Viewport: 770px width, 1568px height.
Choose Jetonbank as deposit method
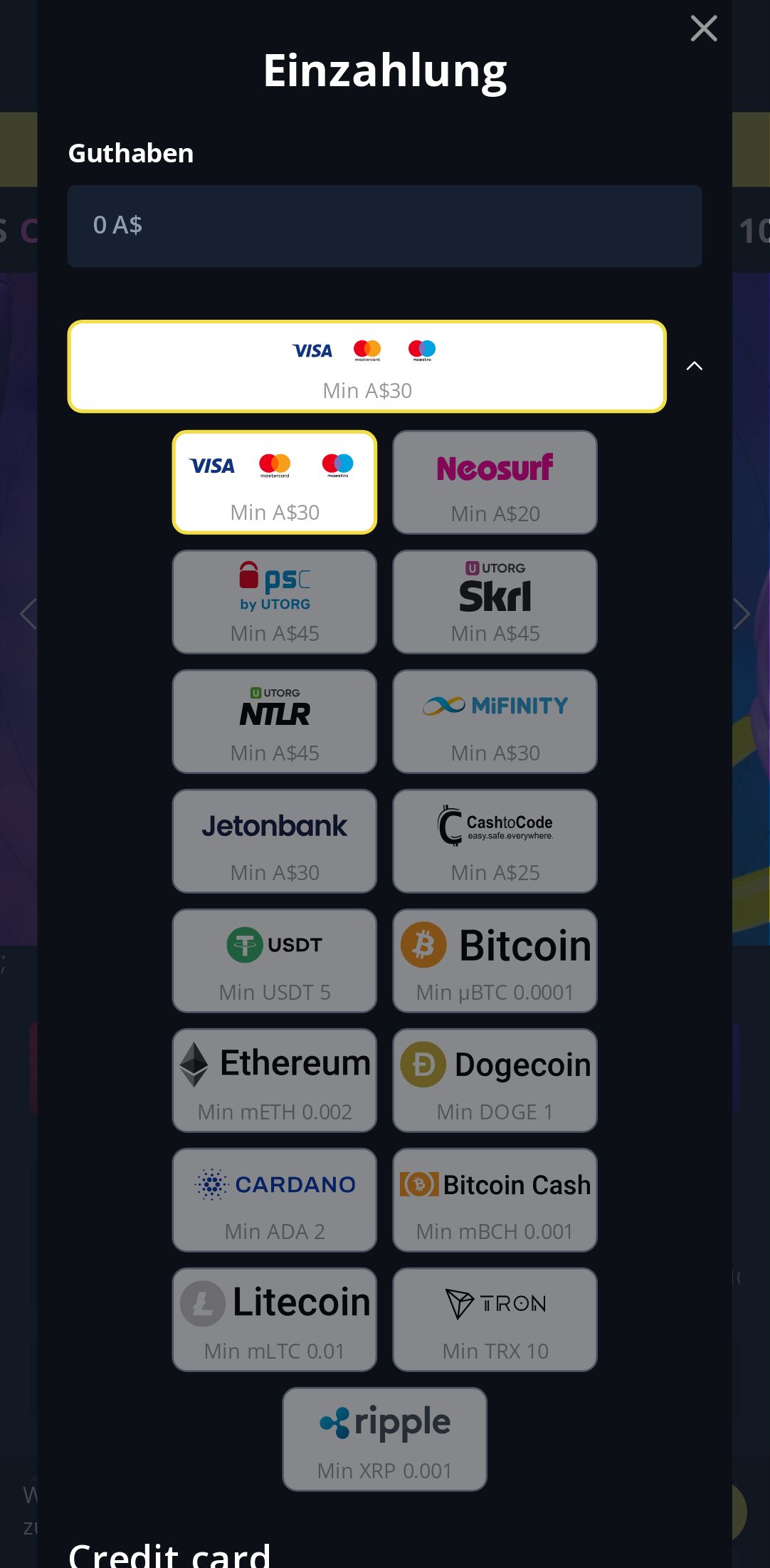[x=275, y=841]
